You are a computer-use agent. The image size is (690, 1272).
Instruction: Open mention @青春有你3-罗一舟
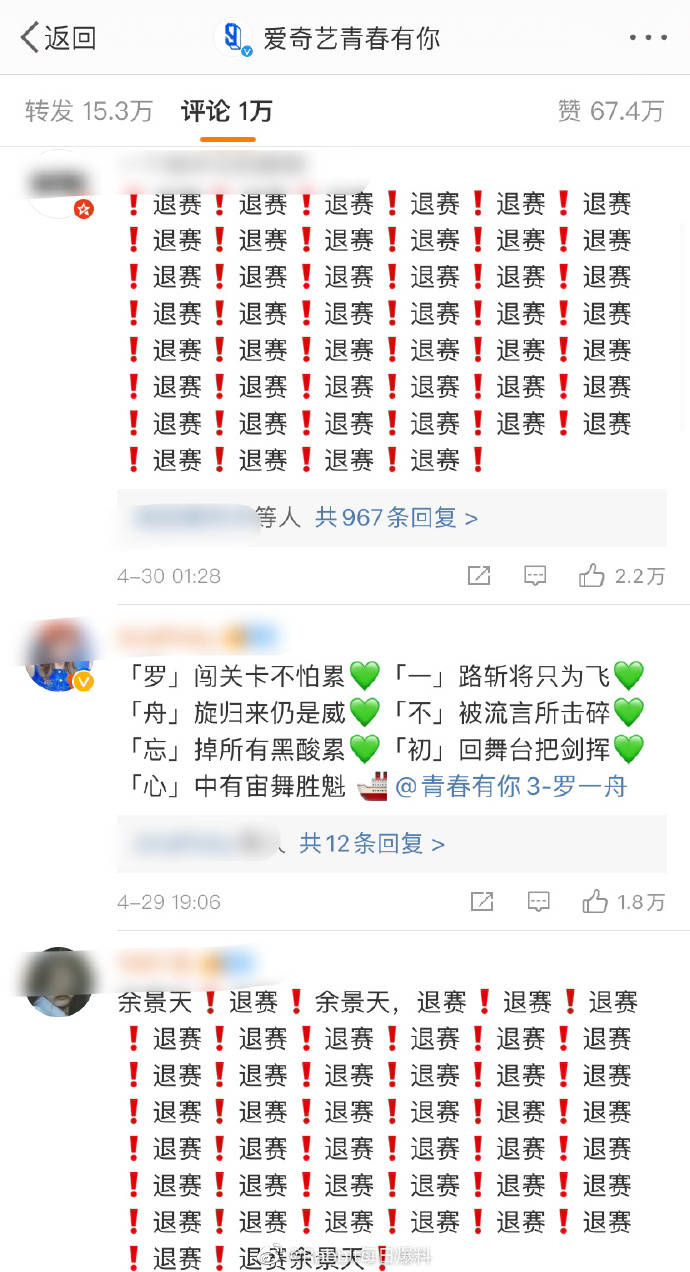511,786
